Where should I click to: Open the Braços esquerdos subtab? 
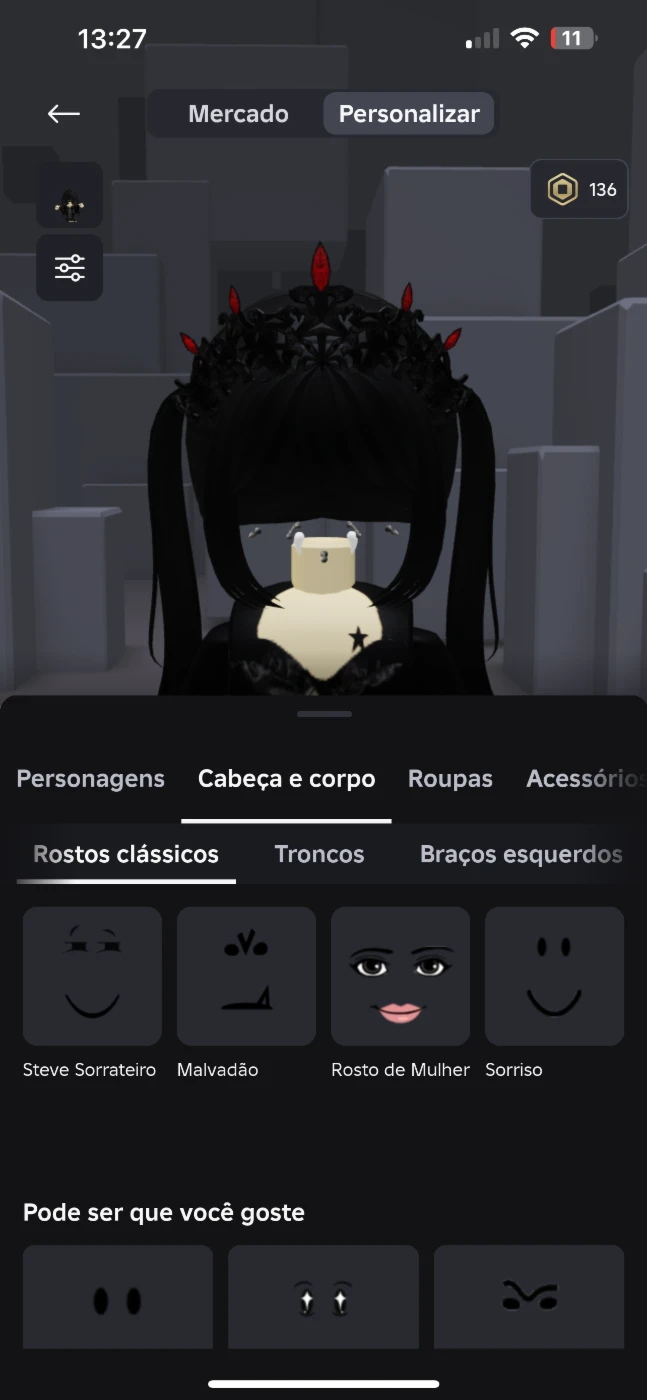(x=521, y=854)
